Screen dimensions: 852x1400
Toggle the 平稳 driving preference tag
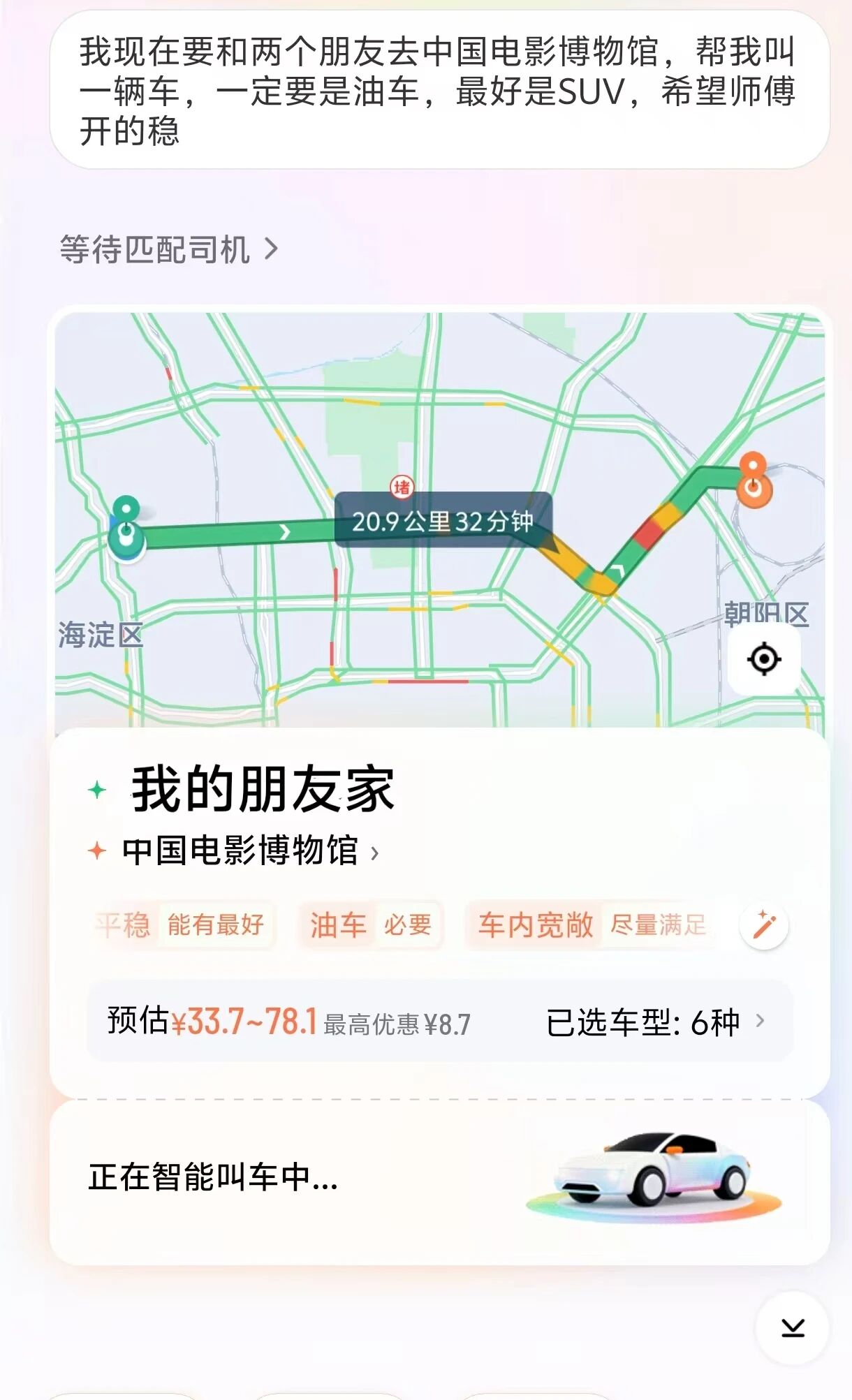coord(179,924)
